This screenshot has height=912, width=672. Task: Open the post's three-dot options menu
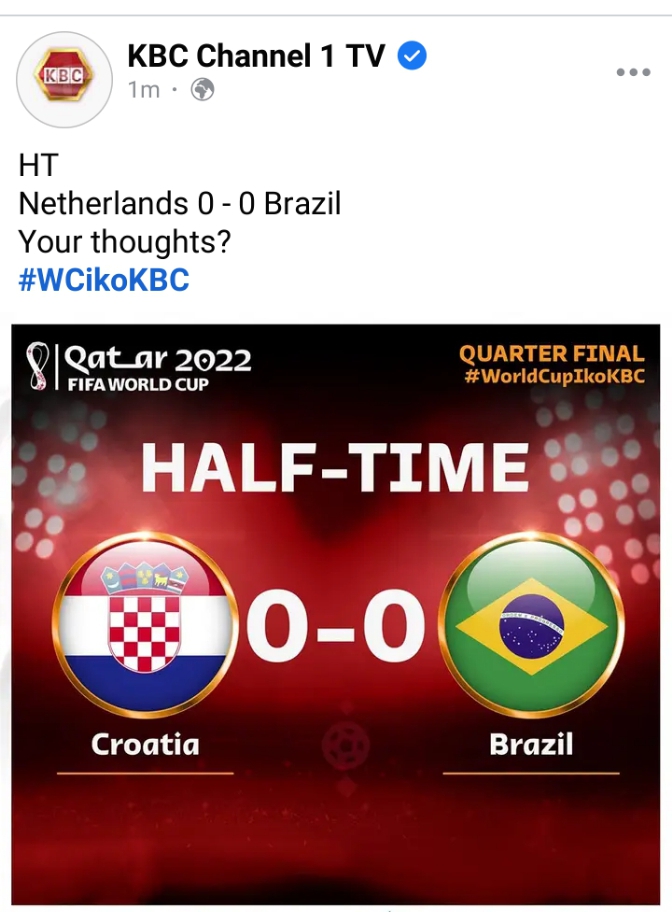tap(633, 72)
